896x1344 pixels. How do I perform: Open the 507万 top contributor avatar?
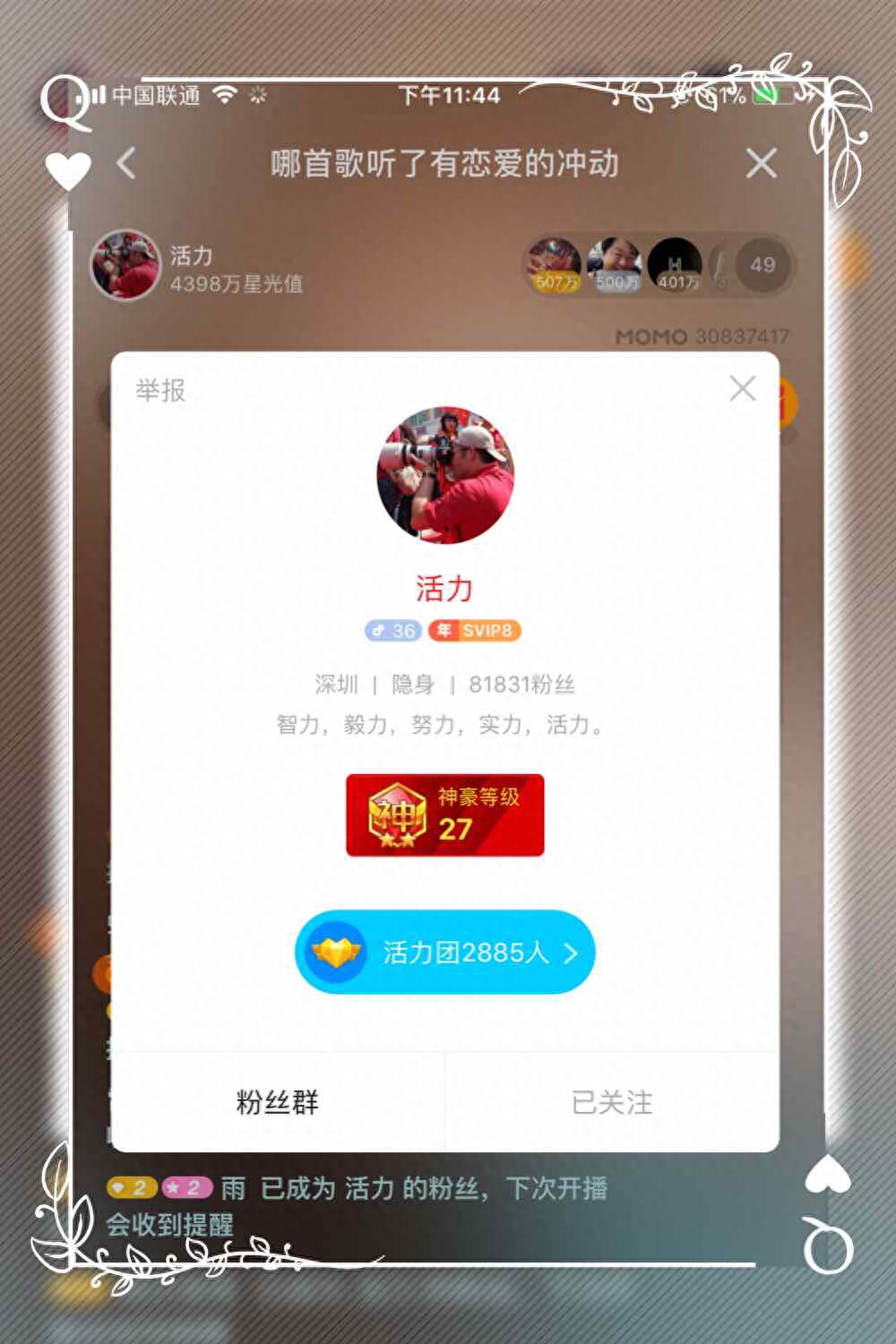click(x=554, y=265)
